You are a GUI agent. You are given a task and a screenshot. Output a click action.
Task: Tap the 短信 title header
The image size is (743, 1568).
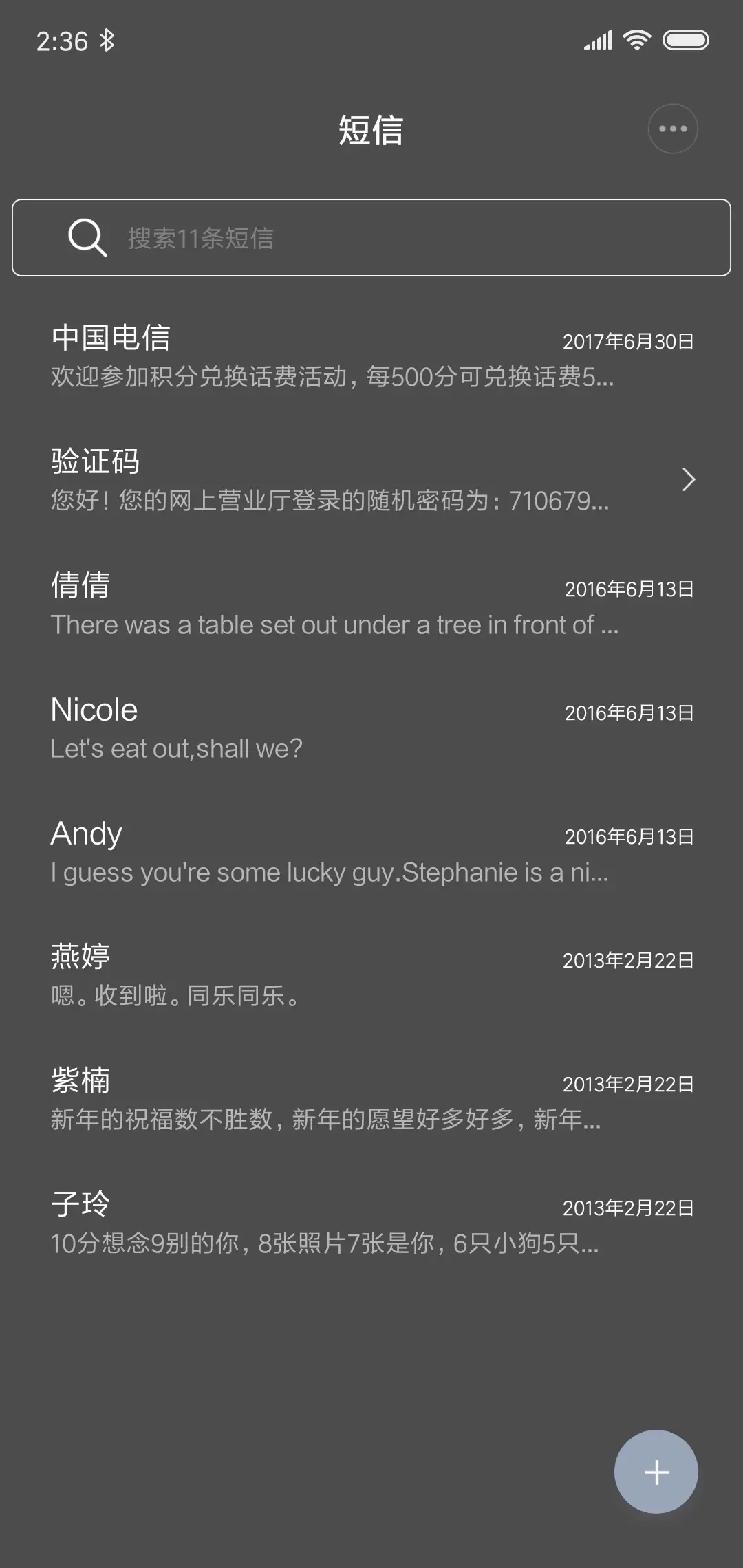tap(371, 131)
